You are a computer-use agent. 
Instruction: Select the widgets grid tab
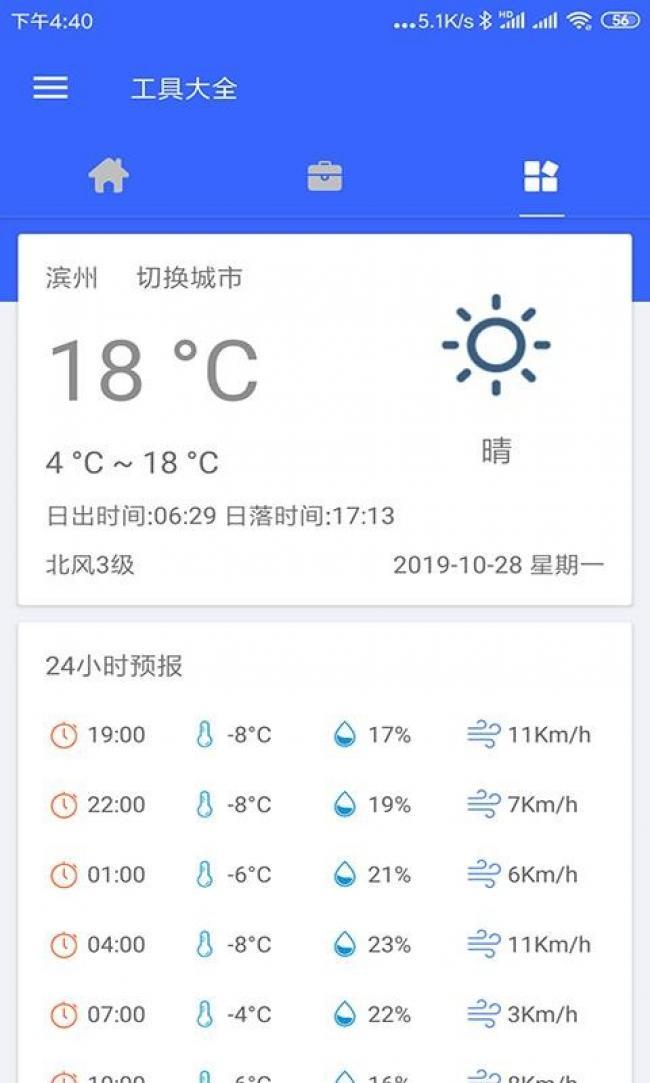(541, 177)
